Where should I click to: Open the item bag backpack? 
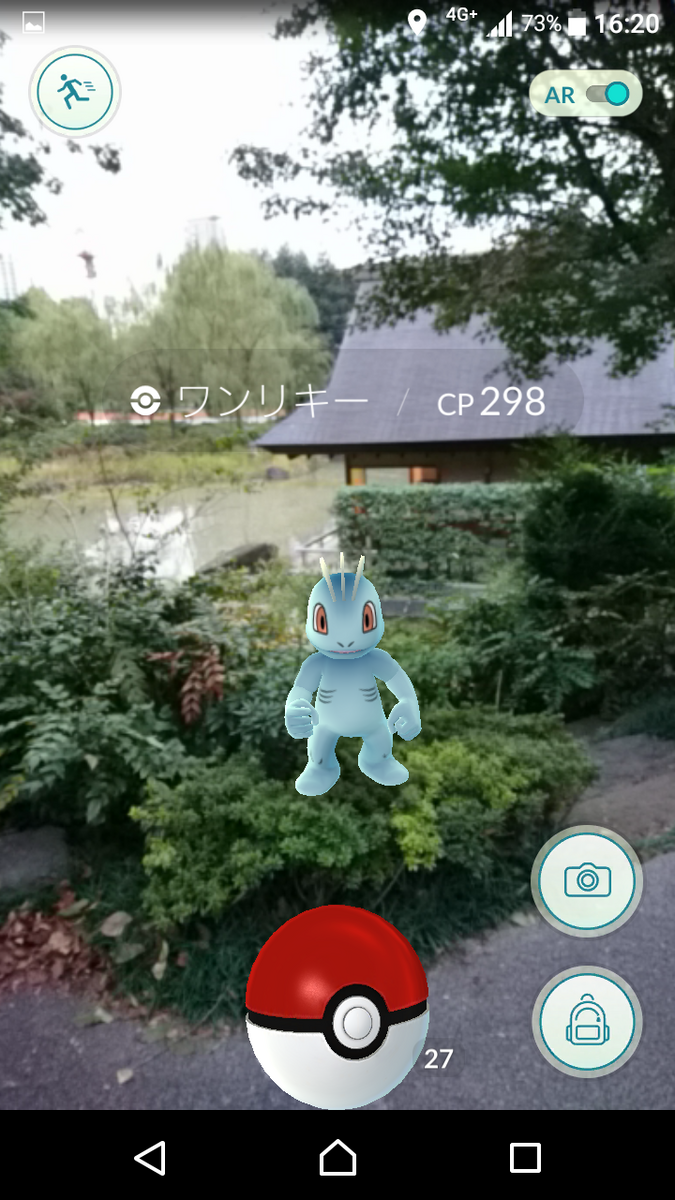click(587, 1021)
